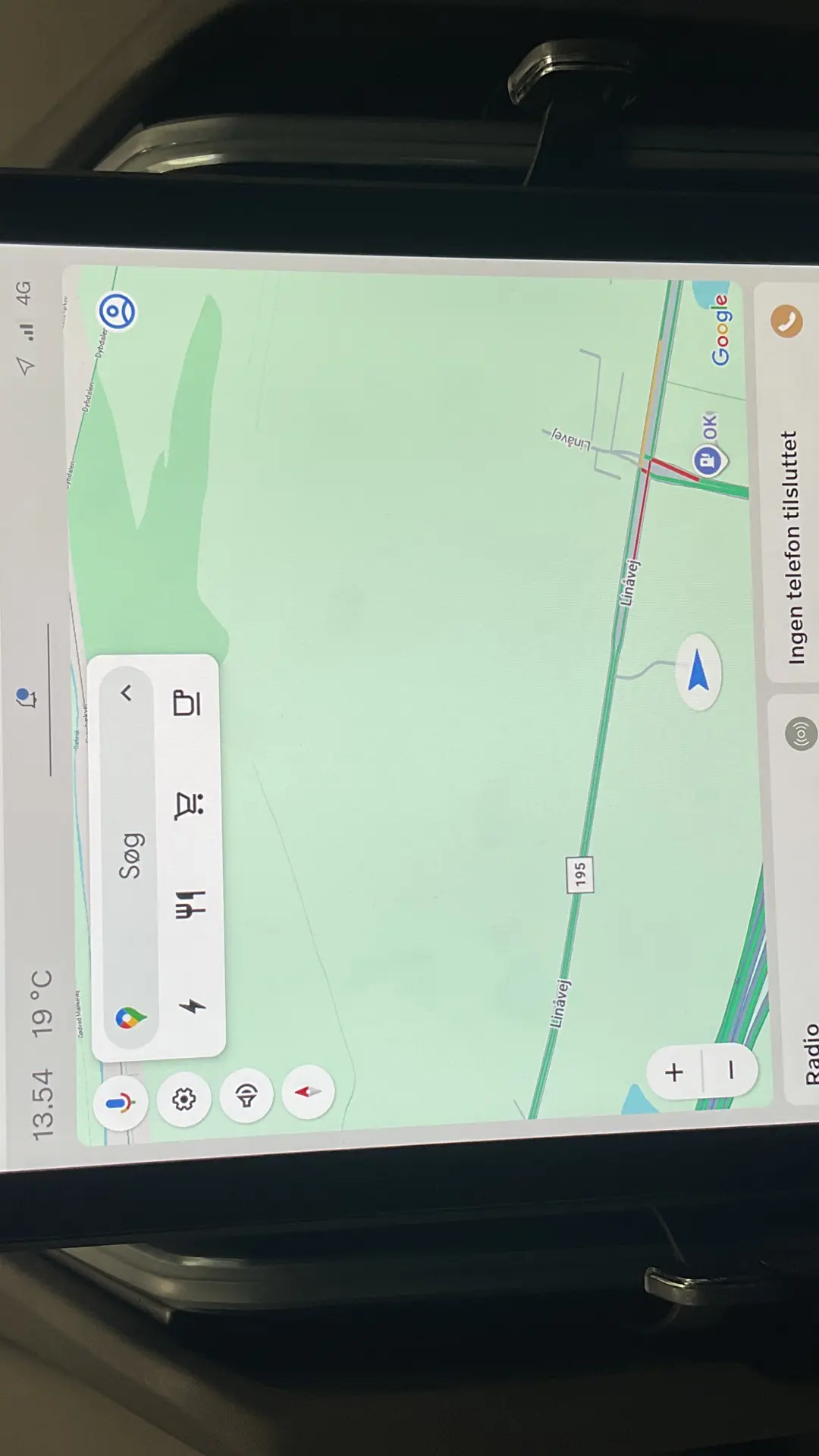This screenshot has width=819, height=1456.
Task: Open the user profile icon in the top bar
Action: (27, 698)
